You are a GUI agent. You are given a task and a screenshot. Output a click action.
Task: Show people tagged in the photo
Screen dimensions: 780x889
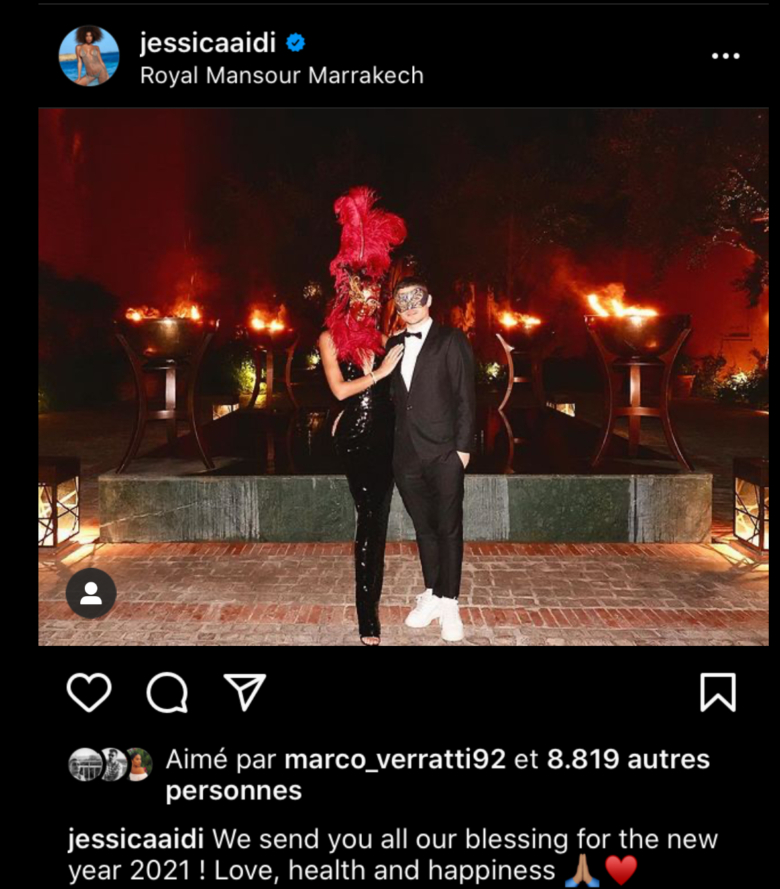[x=91, y=593]
